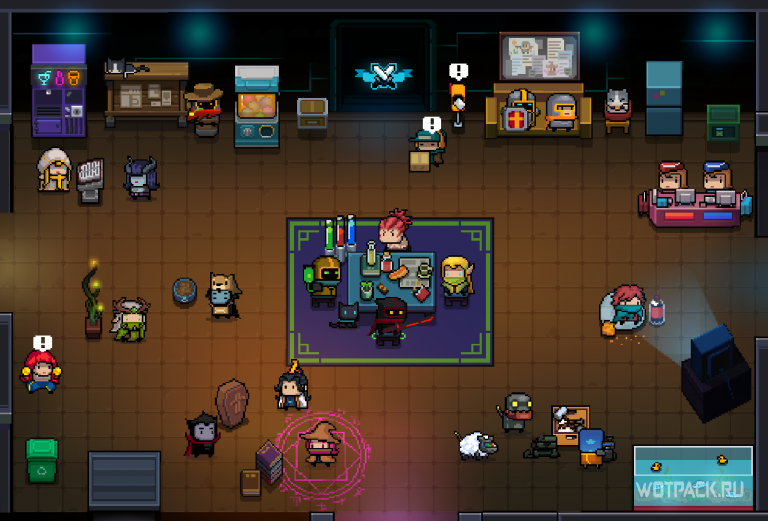This screenshot has width=768, height=521.
Task: Select the druid with antlers
Action: click(129, 320)
